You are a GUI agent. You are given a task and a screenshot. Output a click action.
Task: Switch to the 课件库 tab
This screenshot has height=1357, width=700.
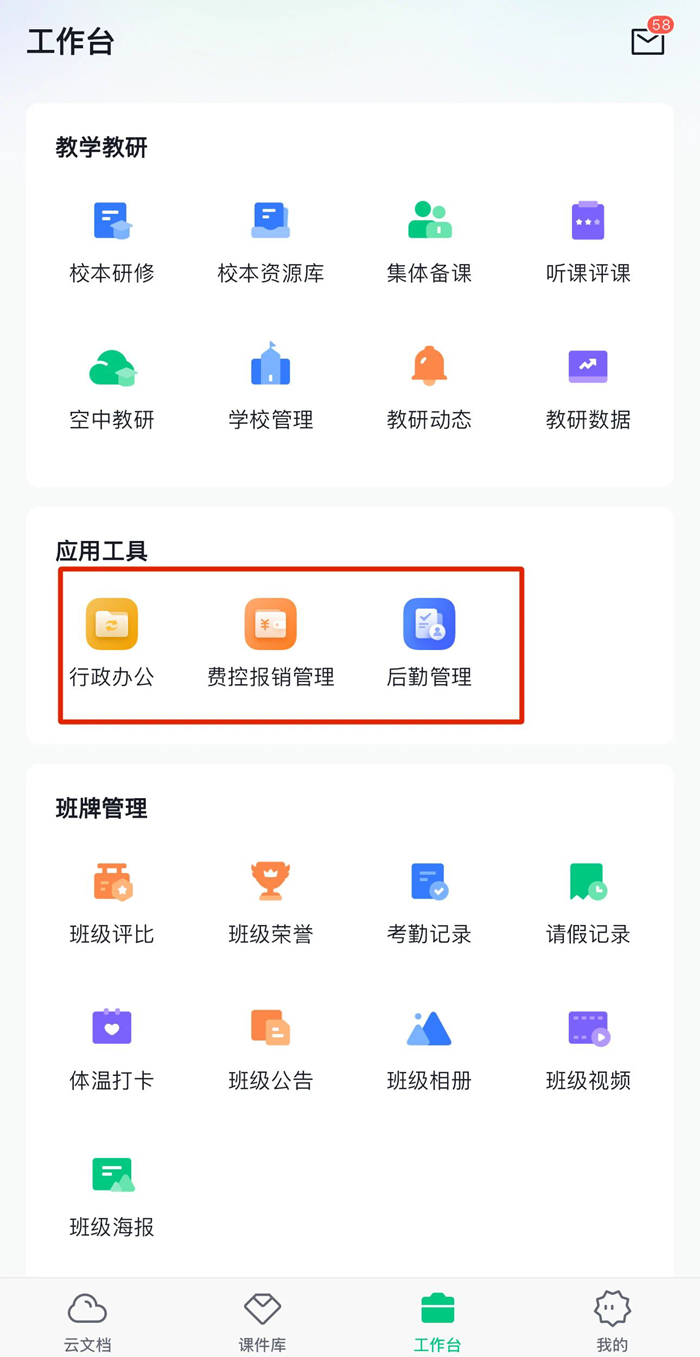262,1320
